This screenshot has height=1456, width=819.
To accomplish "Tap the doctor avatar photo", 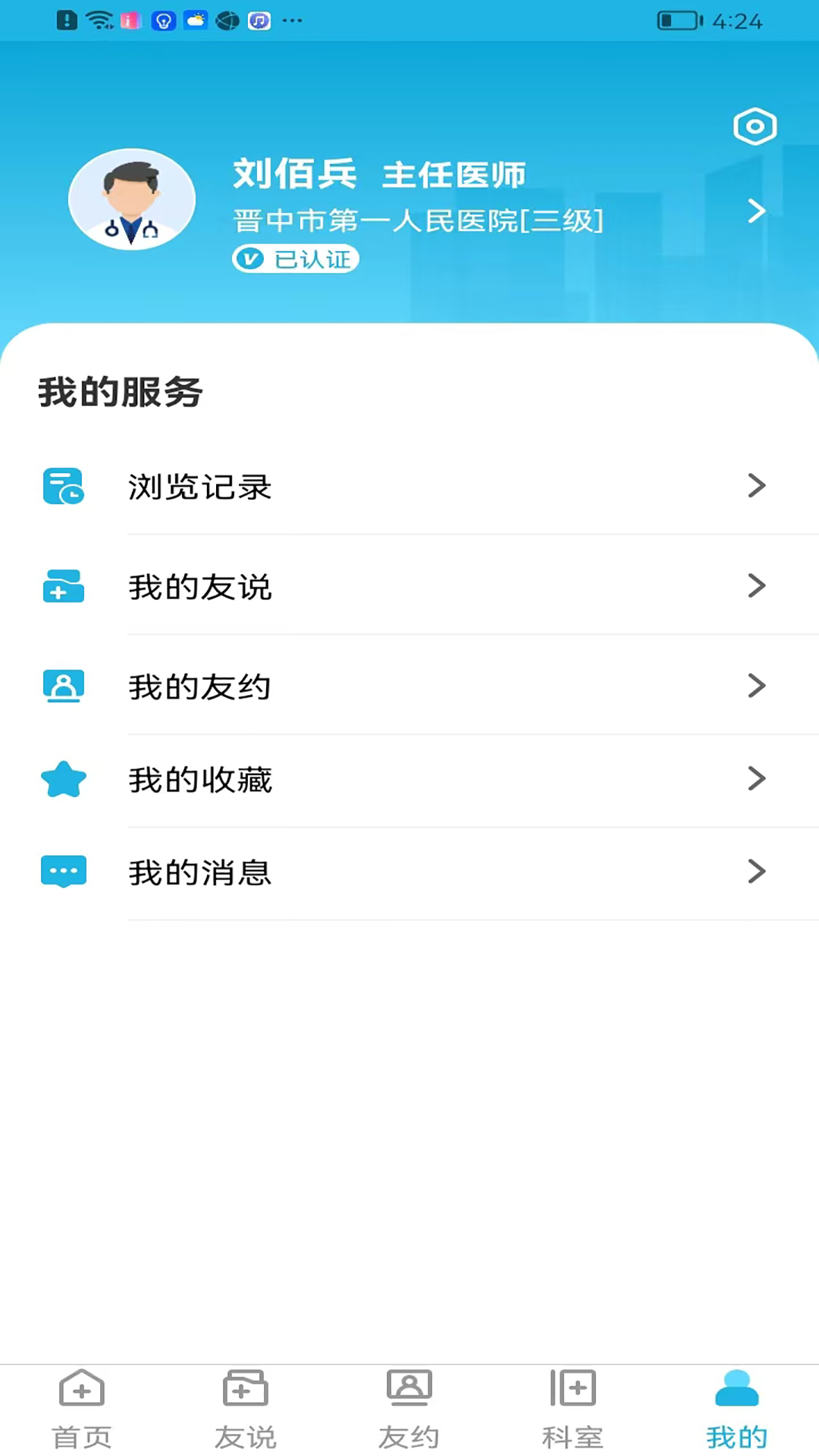I will [x=132, y=199].
